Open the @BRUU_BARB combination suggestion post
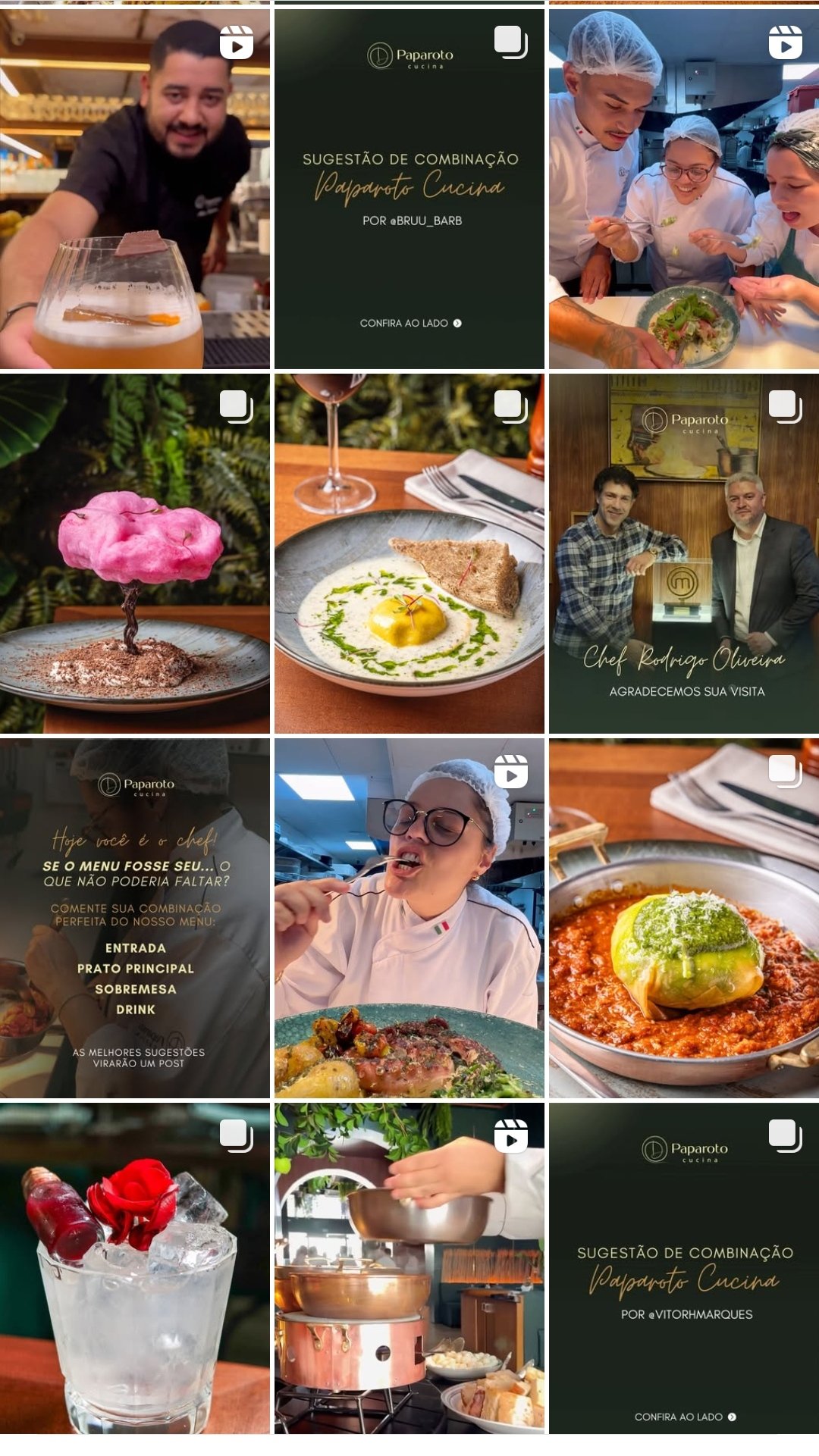819x1456 pixels. point(409,189)
